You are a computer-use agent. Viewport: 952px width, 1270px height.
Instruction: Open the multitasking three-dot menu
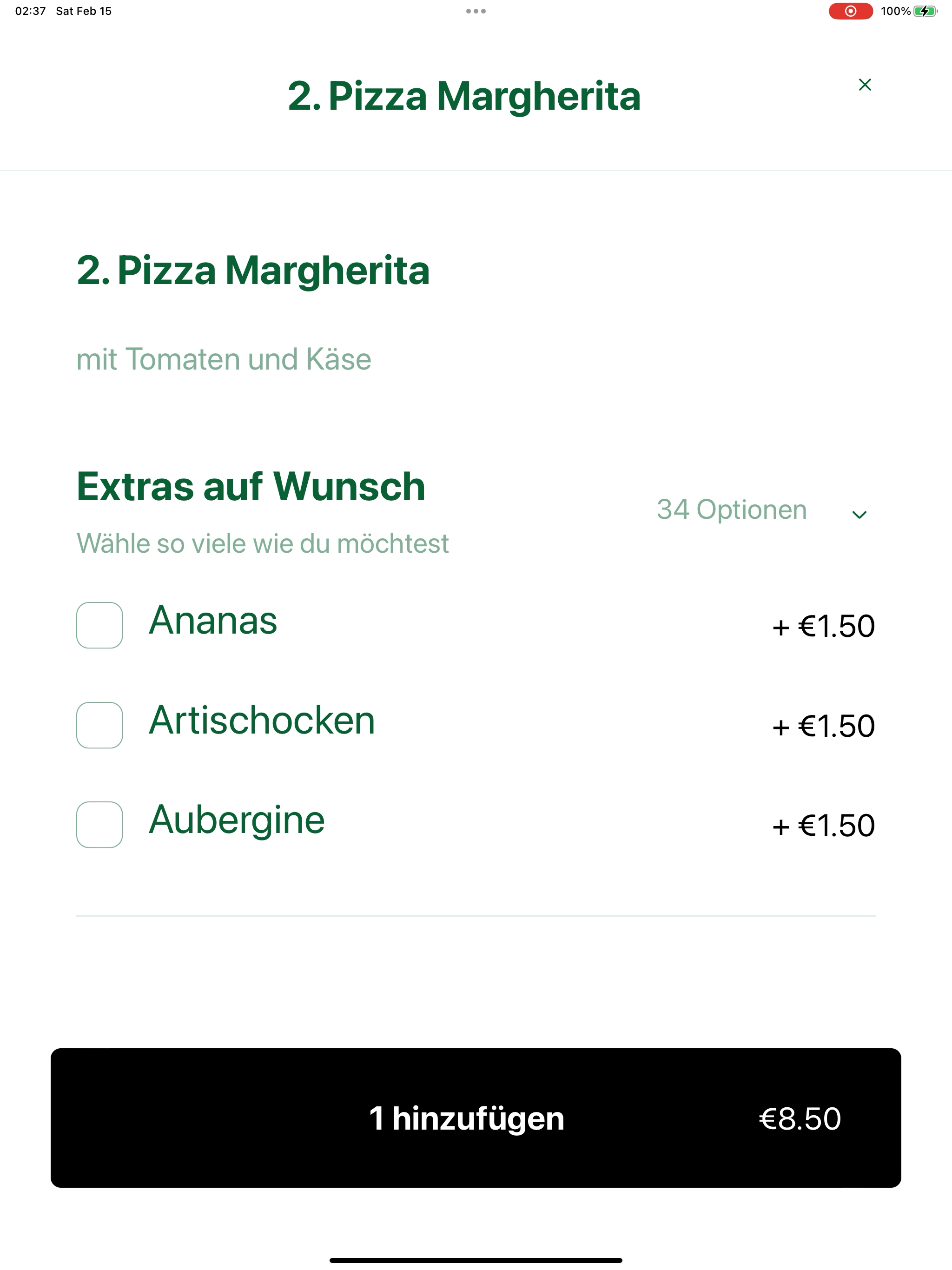point(476,11)
